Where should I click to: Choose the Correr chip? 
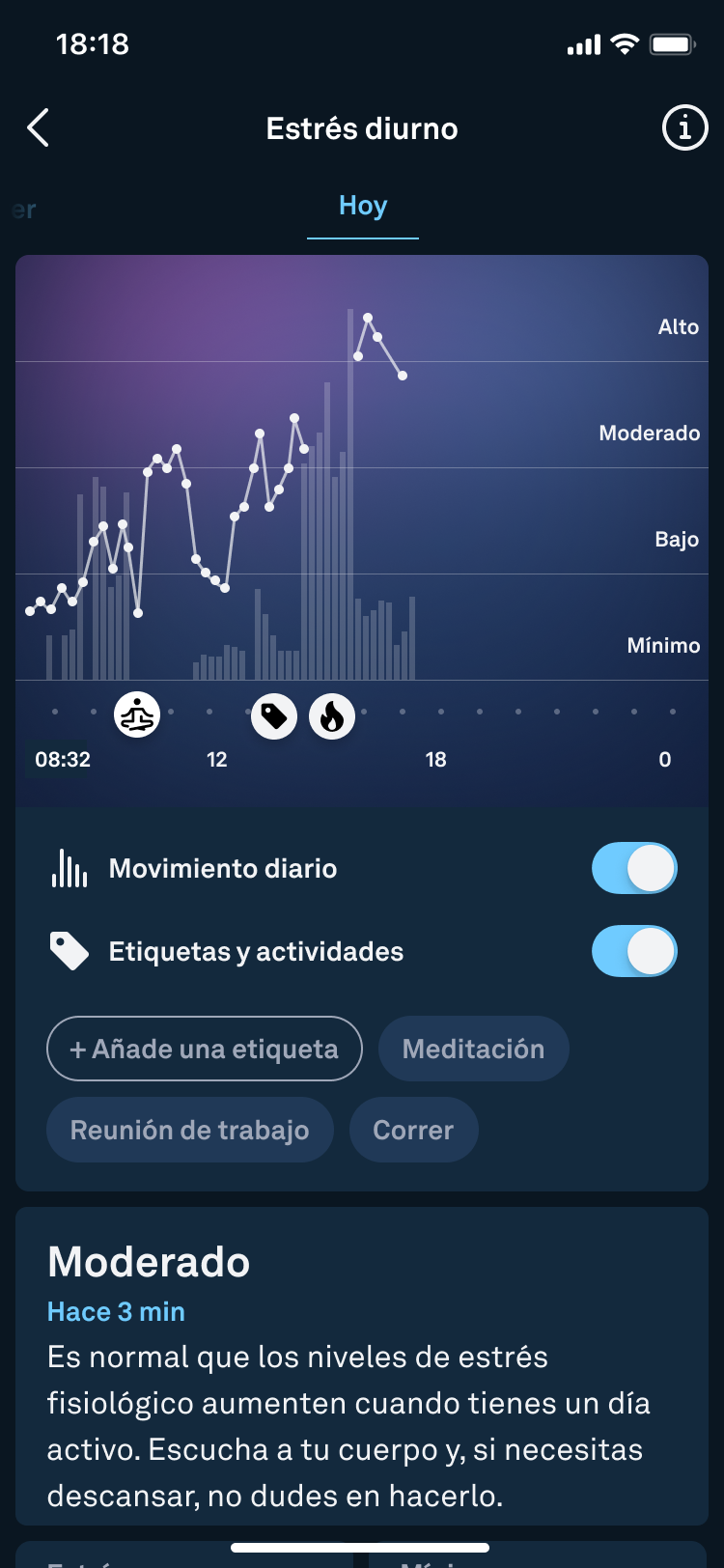413,1130
